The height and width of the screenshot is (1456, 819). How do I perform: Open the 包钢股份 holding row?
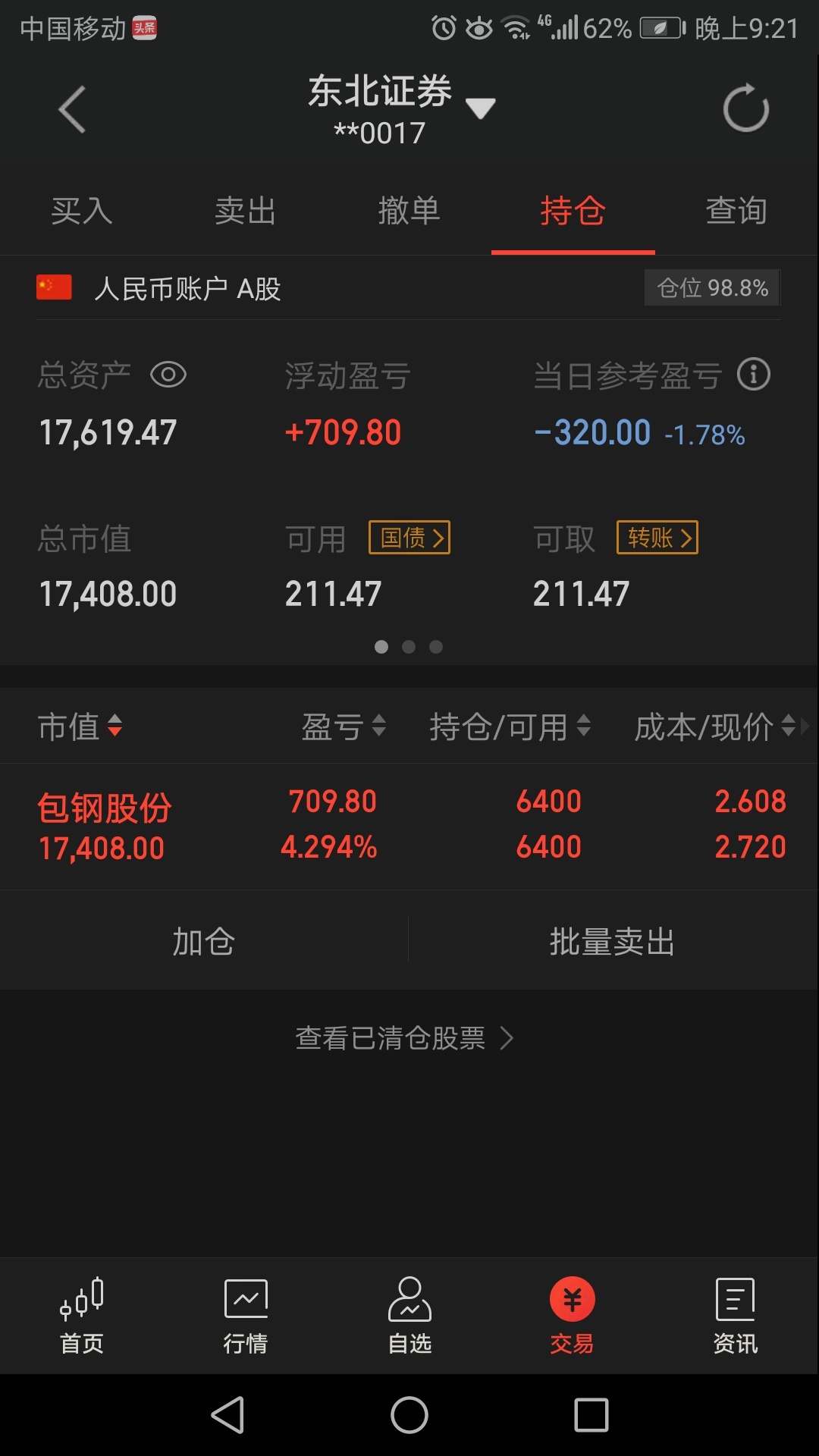[x=409, y=826]
